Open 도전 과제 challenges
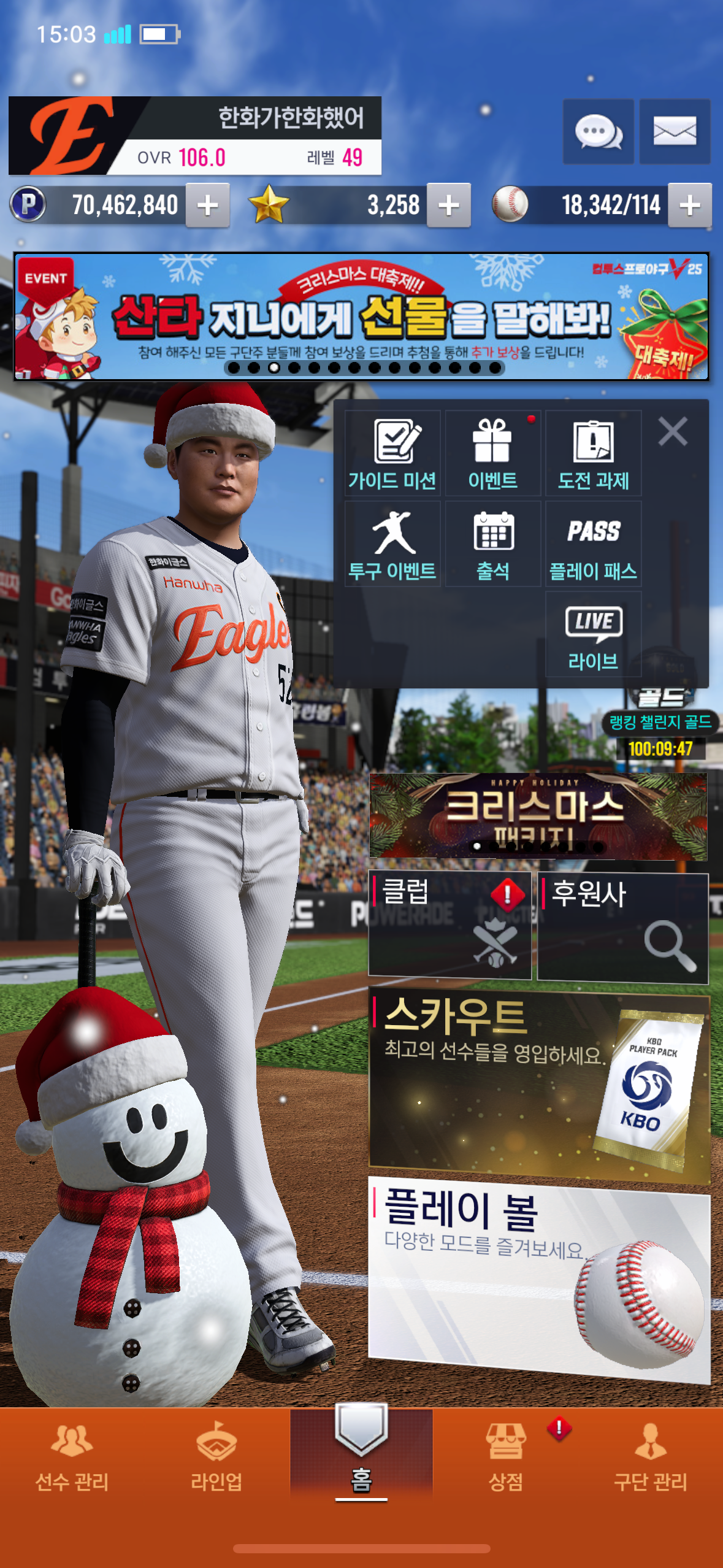 click(593, 454)
